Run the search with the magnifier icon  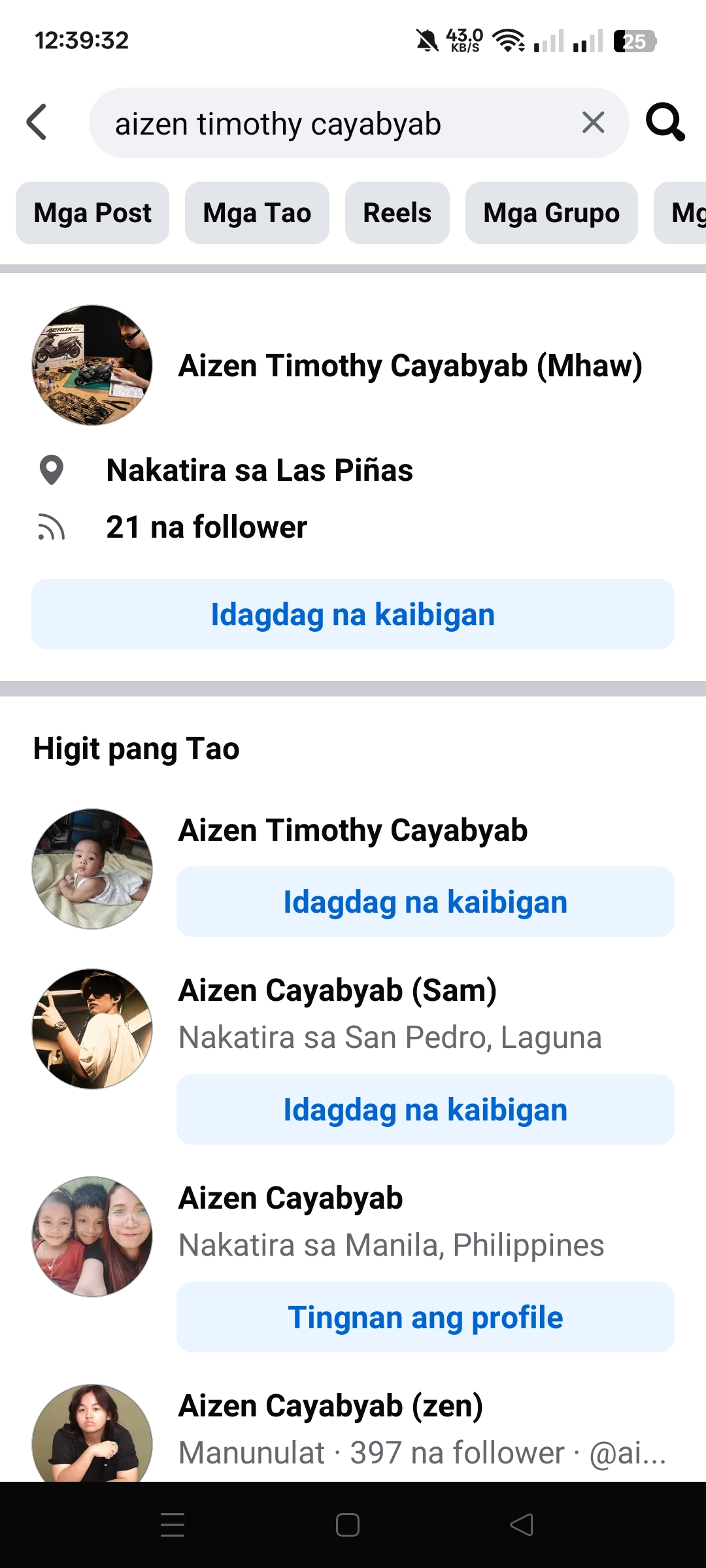(x=665, y=122)
